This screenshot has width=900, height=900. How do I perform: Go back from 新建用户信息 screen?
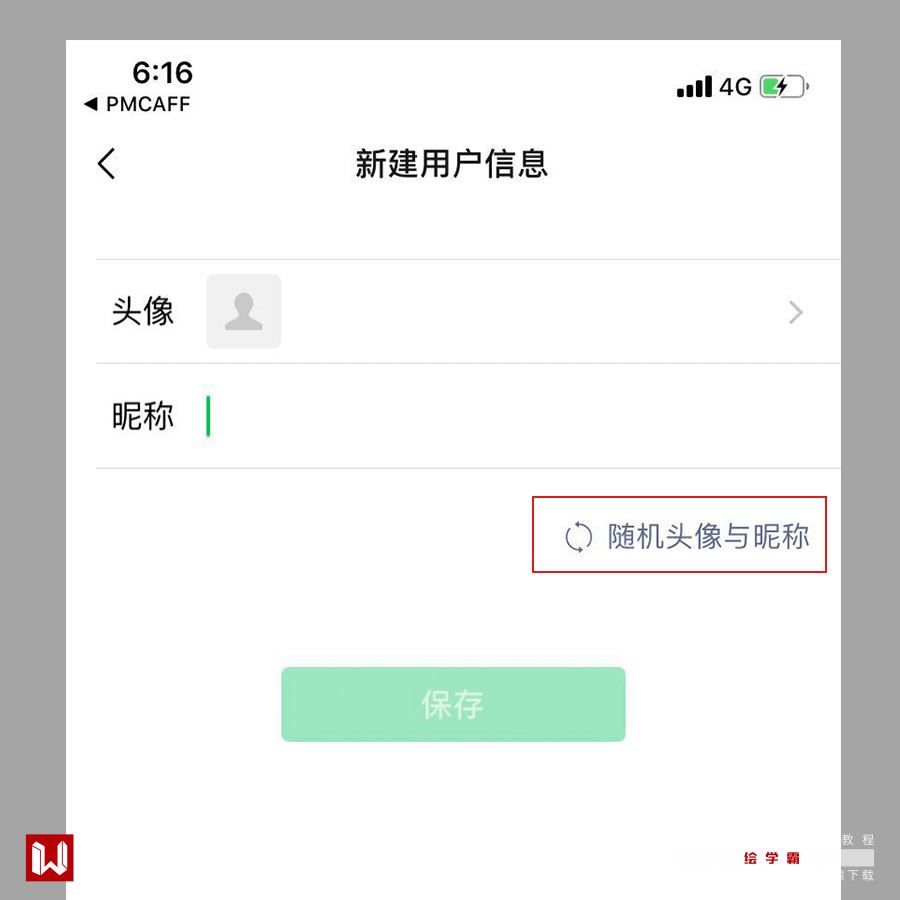[107, 164]
